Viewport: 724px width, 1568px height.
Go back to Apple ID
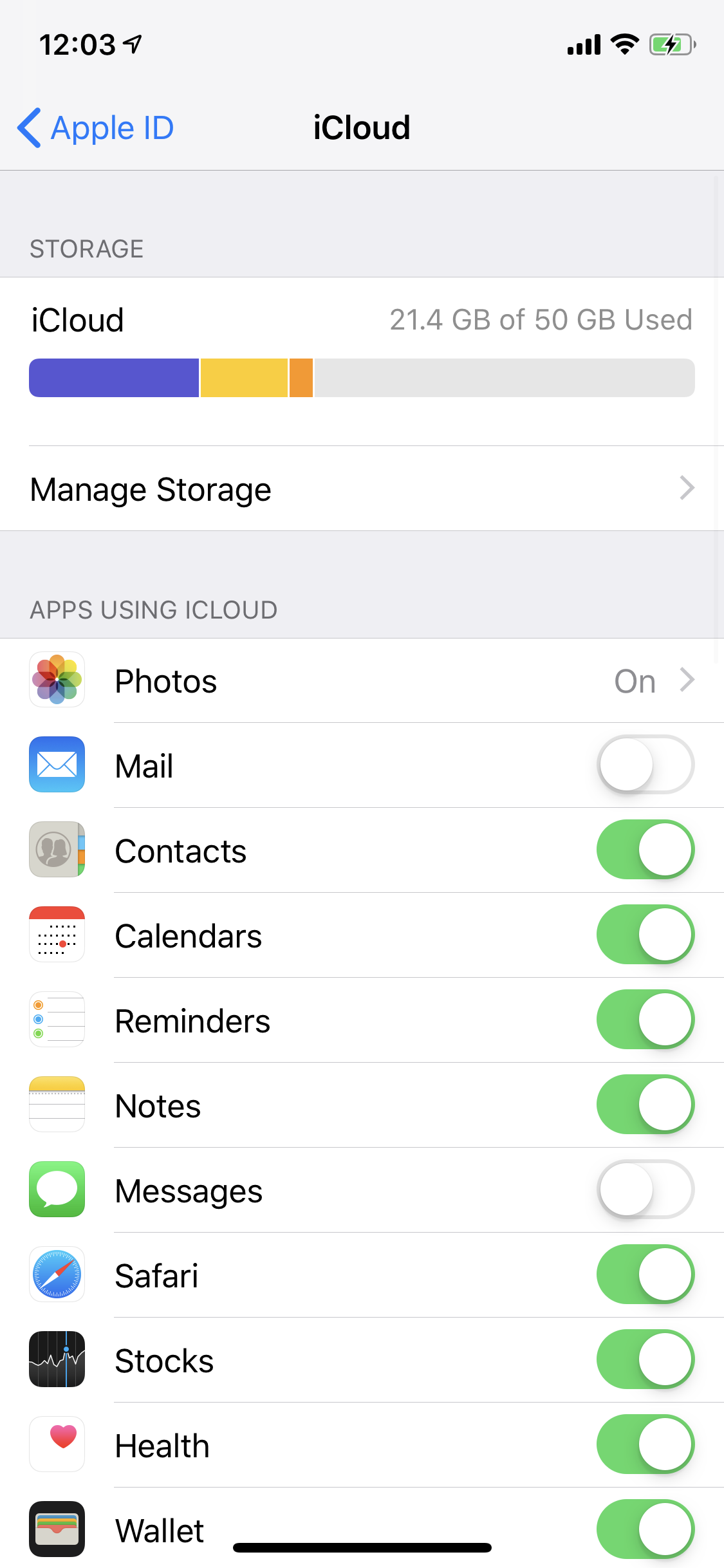tap(97, 127)
